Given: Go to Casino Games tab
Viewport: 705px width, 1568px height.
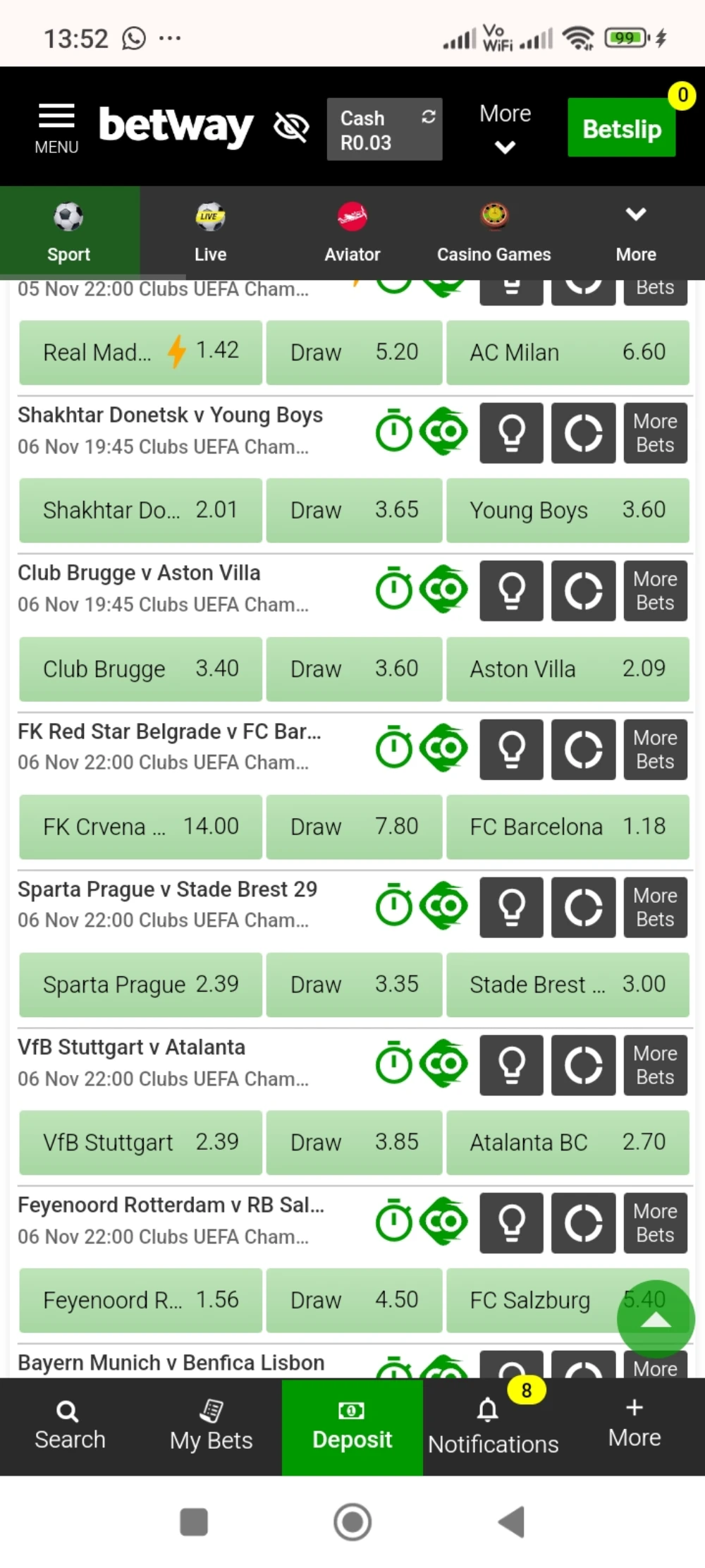Looking at the screenshot, I should [x=493, y=233].
